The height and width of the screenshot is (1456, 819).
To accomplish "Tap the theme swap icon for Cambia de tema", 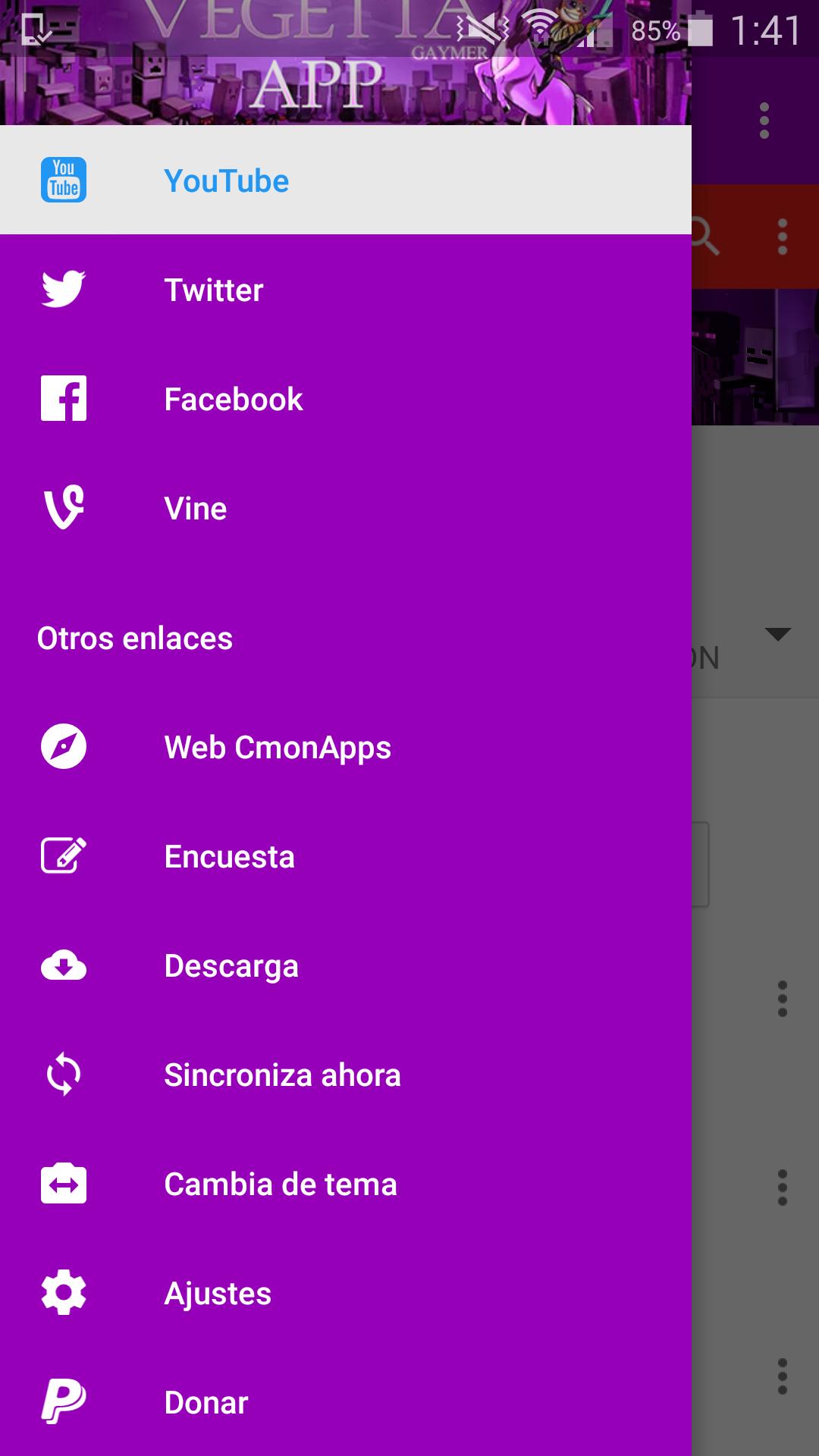I will pyautogui.click(x=64, y=1184).
